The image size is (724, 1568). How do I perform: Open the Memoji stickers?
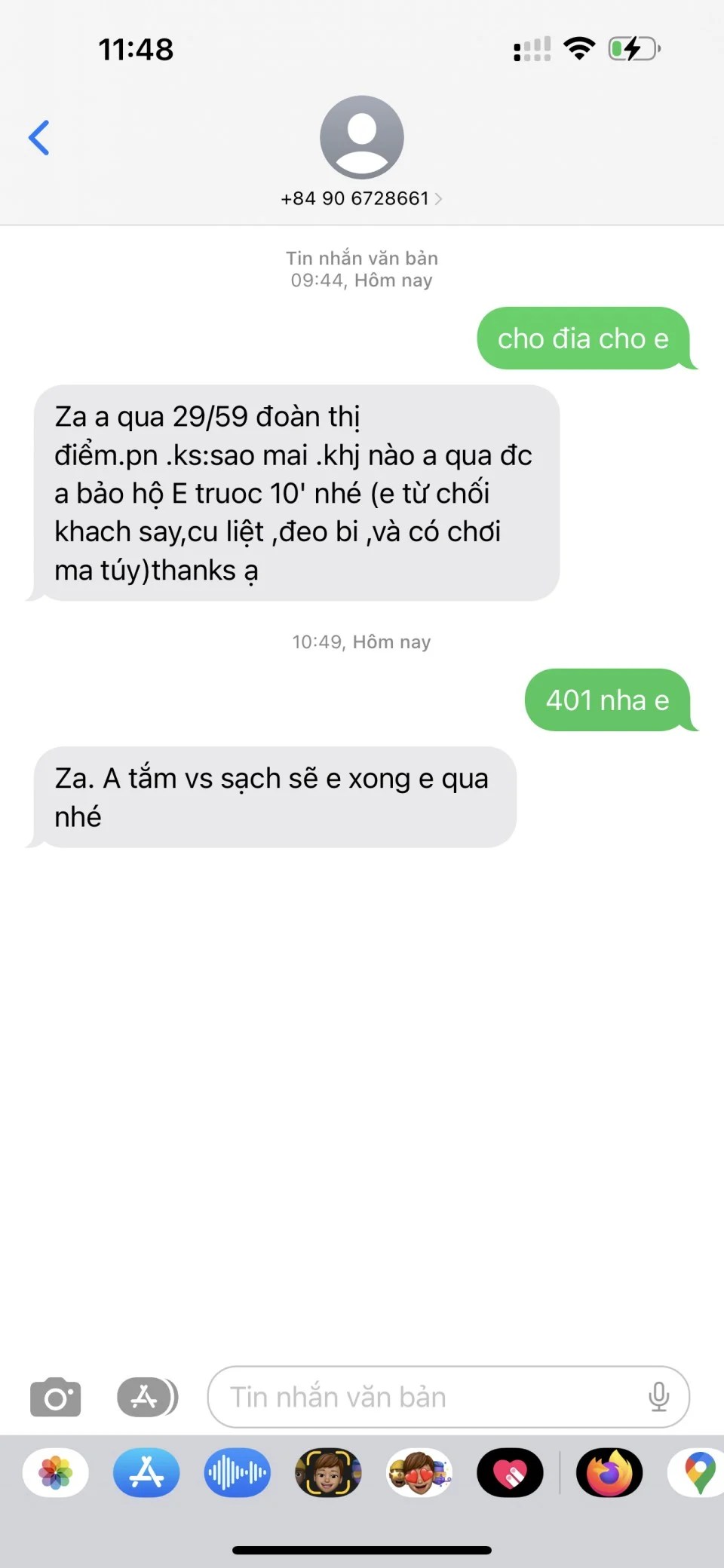click(x=419, y=1473)
